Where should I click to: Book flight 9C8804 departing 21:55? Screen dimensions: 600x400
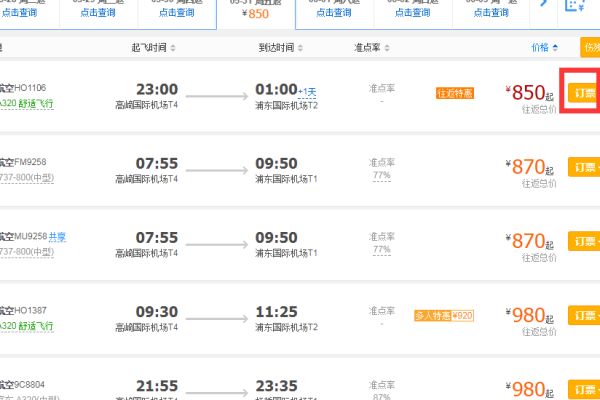pyautogui.click(x=584, y=388)
